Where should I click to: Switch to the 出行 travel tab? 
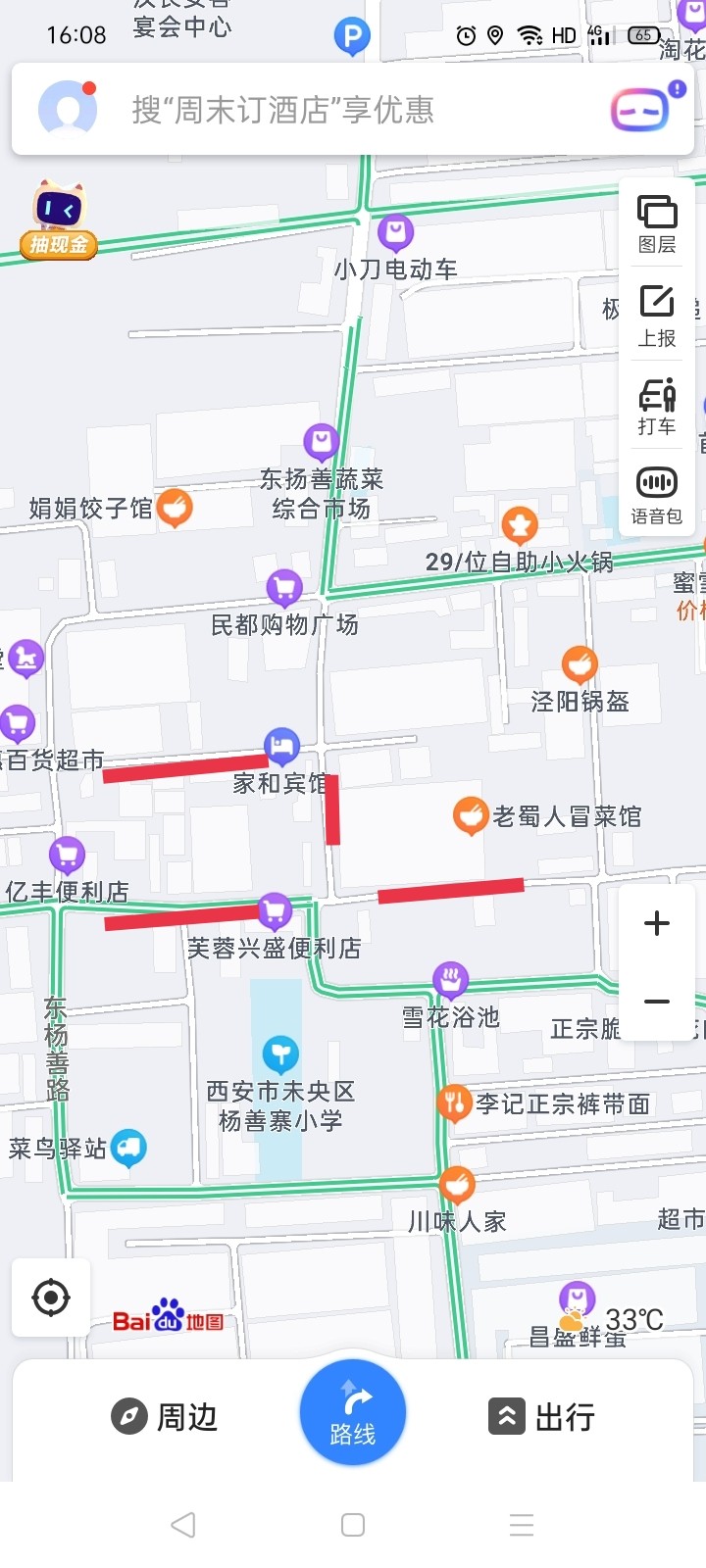[542, 1416]
